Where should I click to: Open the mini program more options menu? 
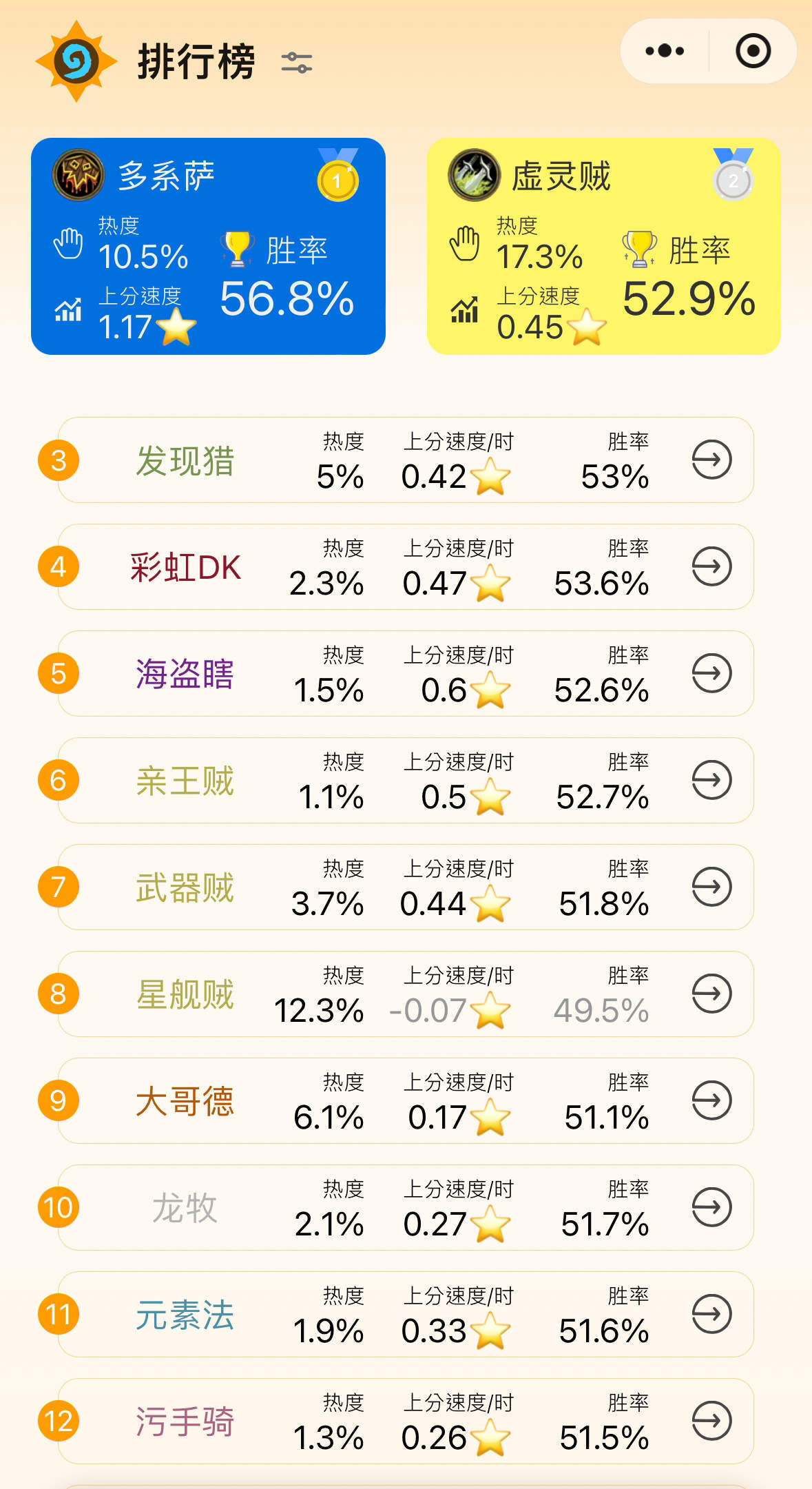pos(665,51)
